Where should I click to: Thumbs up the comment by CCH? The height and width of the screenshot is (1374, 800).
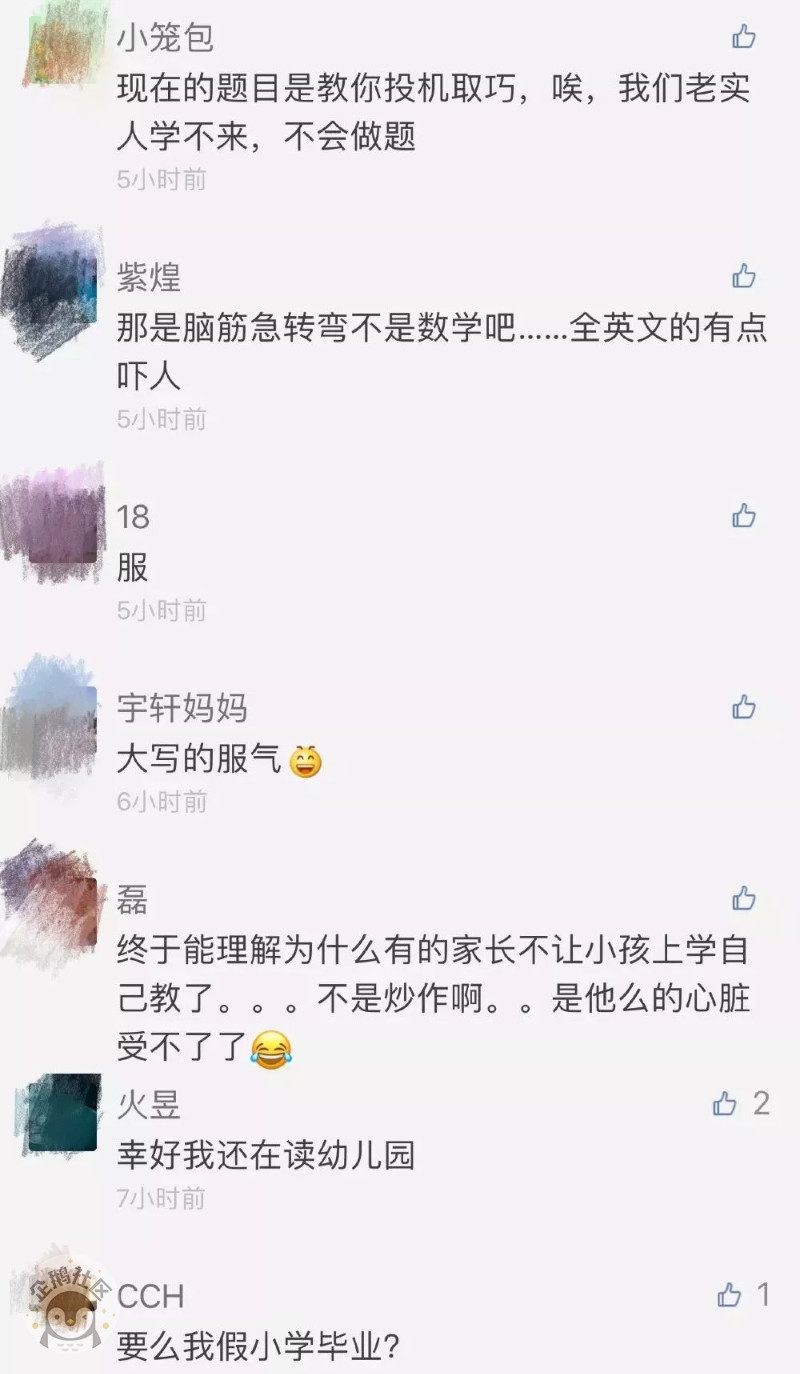(x=729, y=1295)
